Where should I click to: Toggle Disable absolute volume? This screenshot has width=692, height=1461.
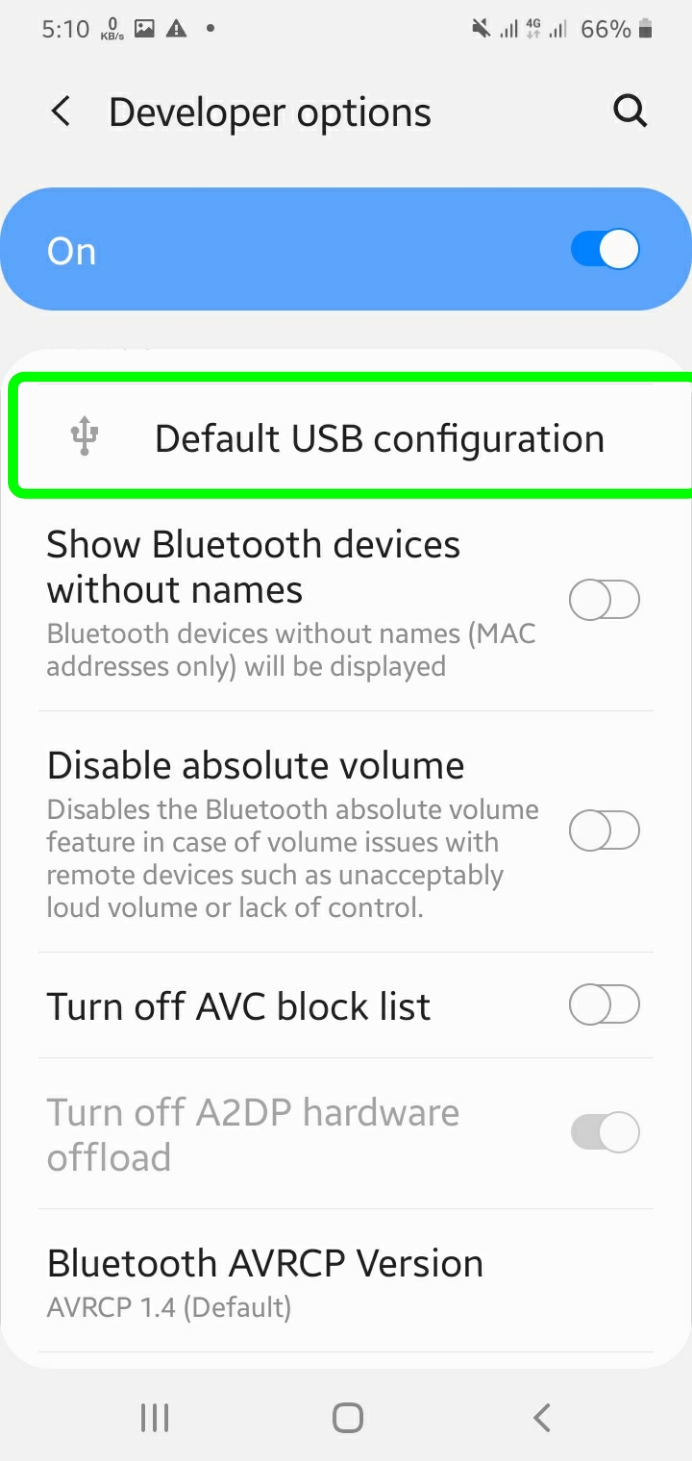click(x=604, y=831)
